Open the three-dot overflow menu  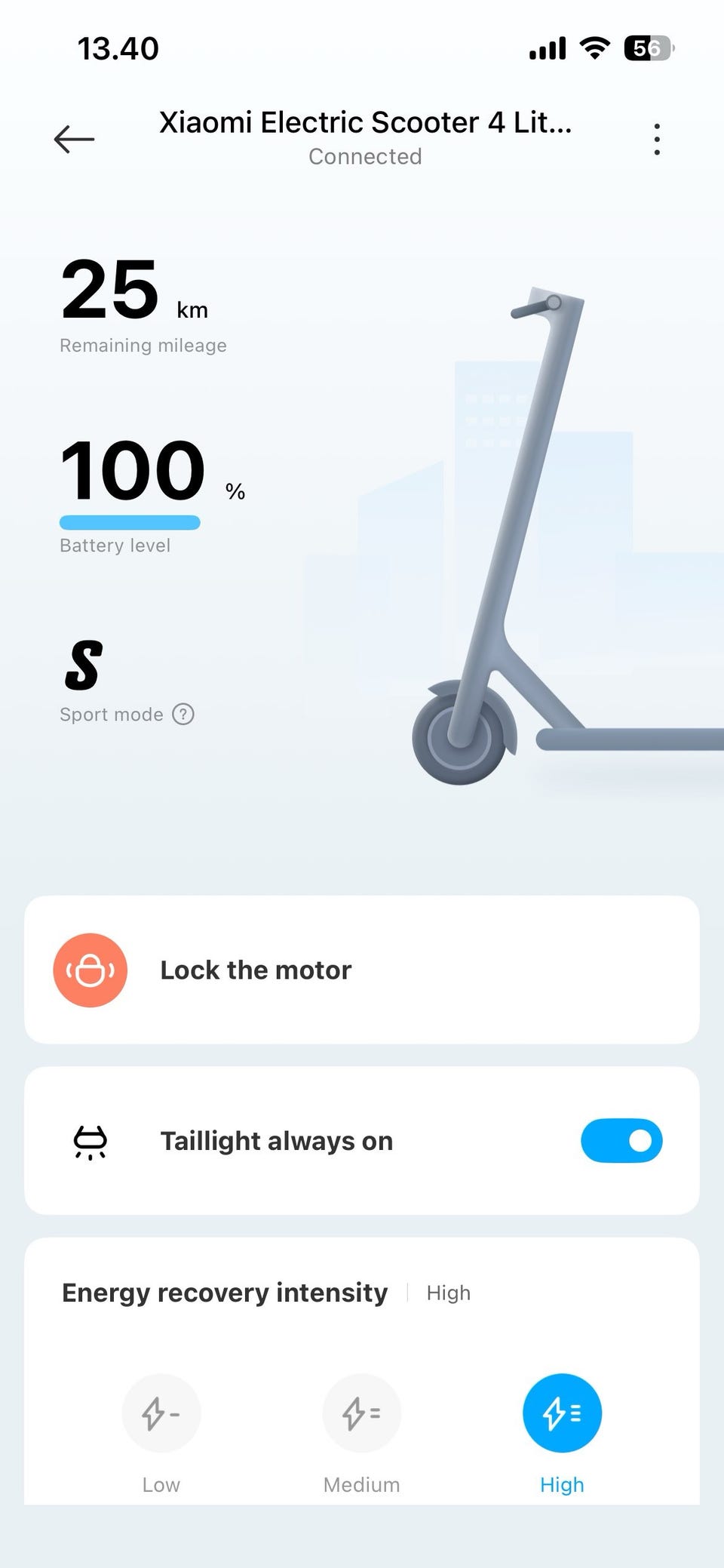(657, 140)
